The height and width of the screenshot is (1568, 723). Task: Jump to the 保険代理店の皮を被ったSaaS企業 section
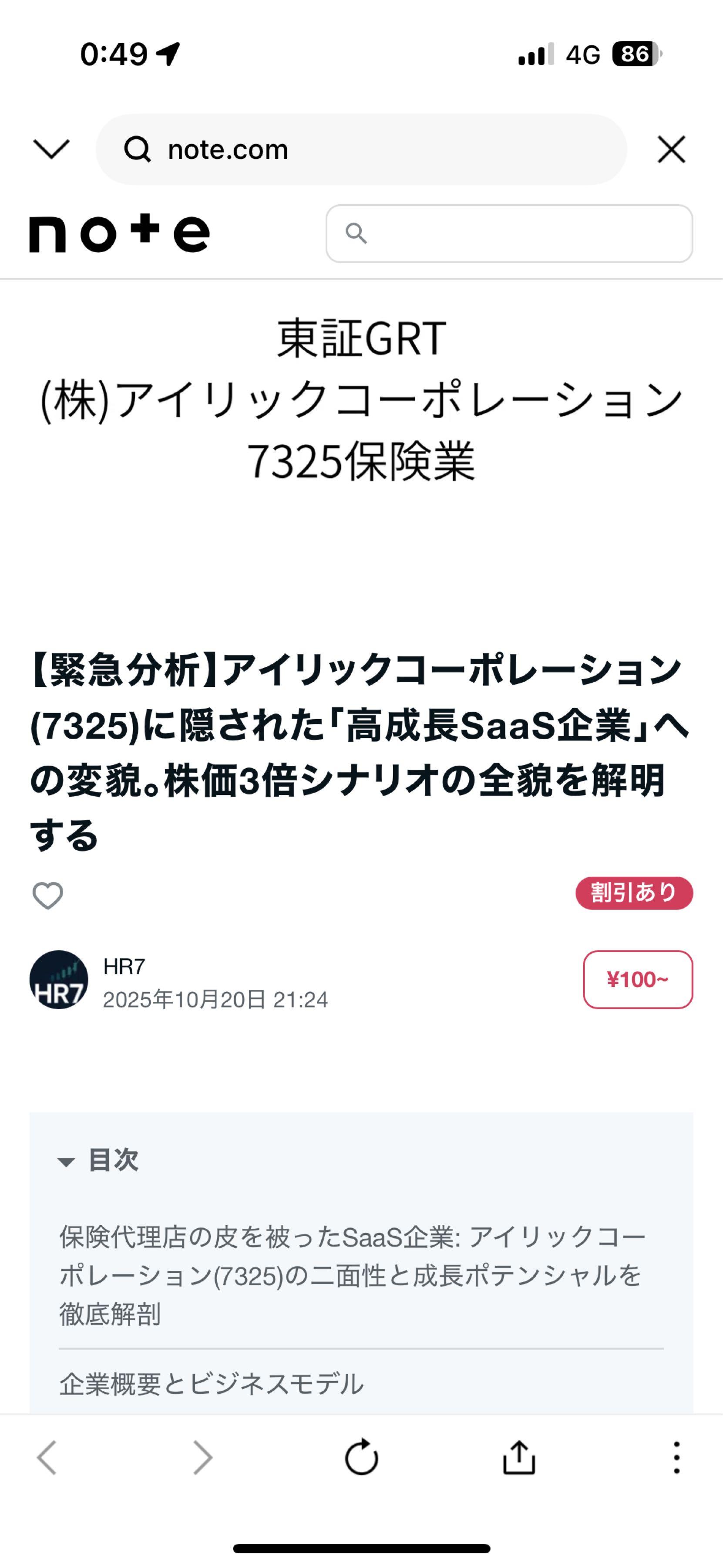tap(353, 1275)
